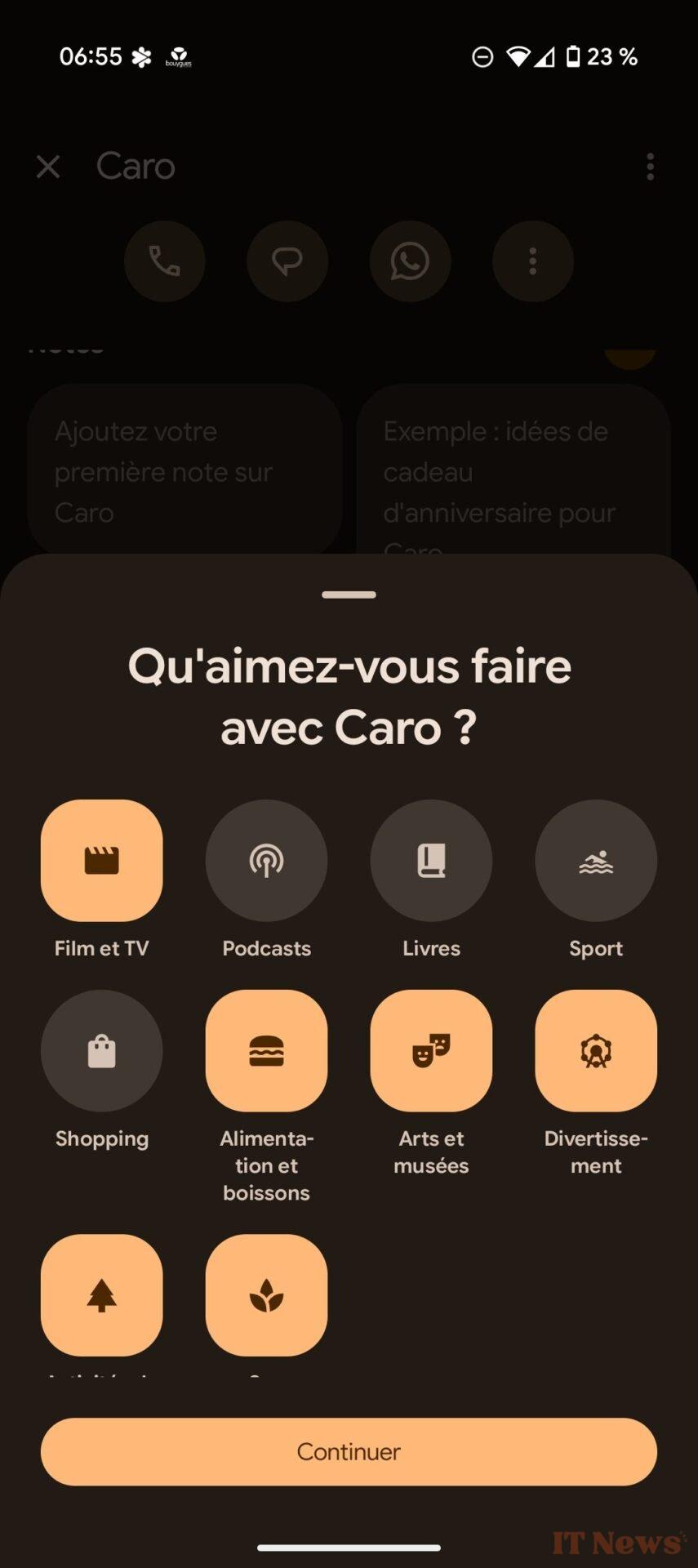Deselect the Divertissement category
This screenshot has width=698, height=1568.
[596, 1051]
